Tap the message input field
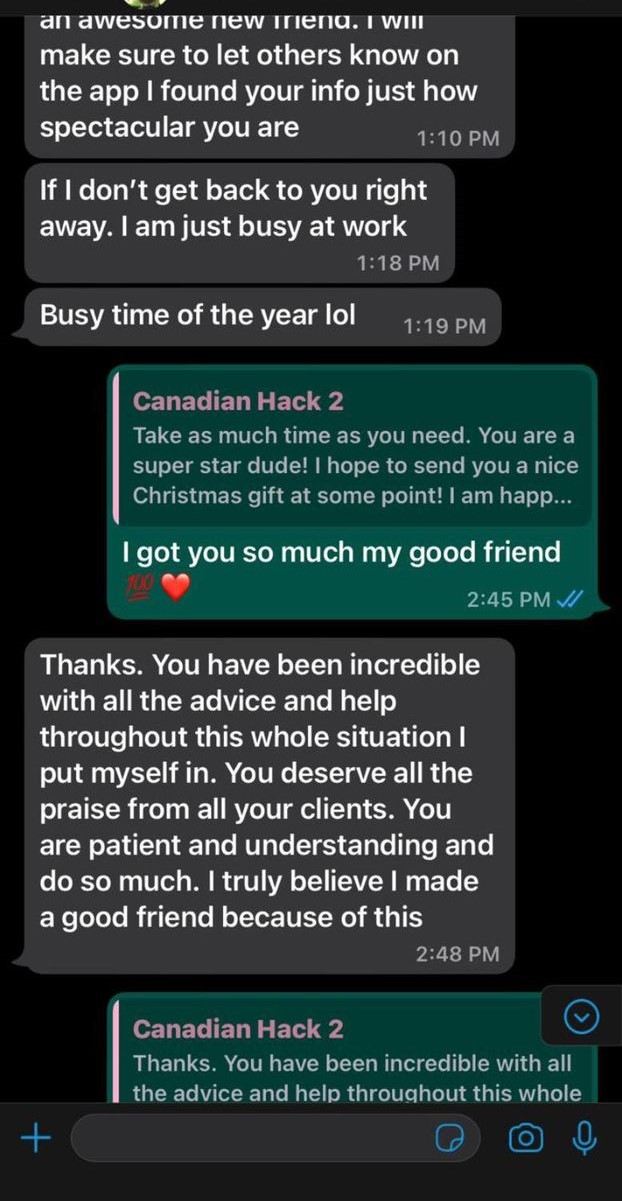This screenshot has width=622, height=1201. pyautogui.click(x=250, y=1137)
